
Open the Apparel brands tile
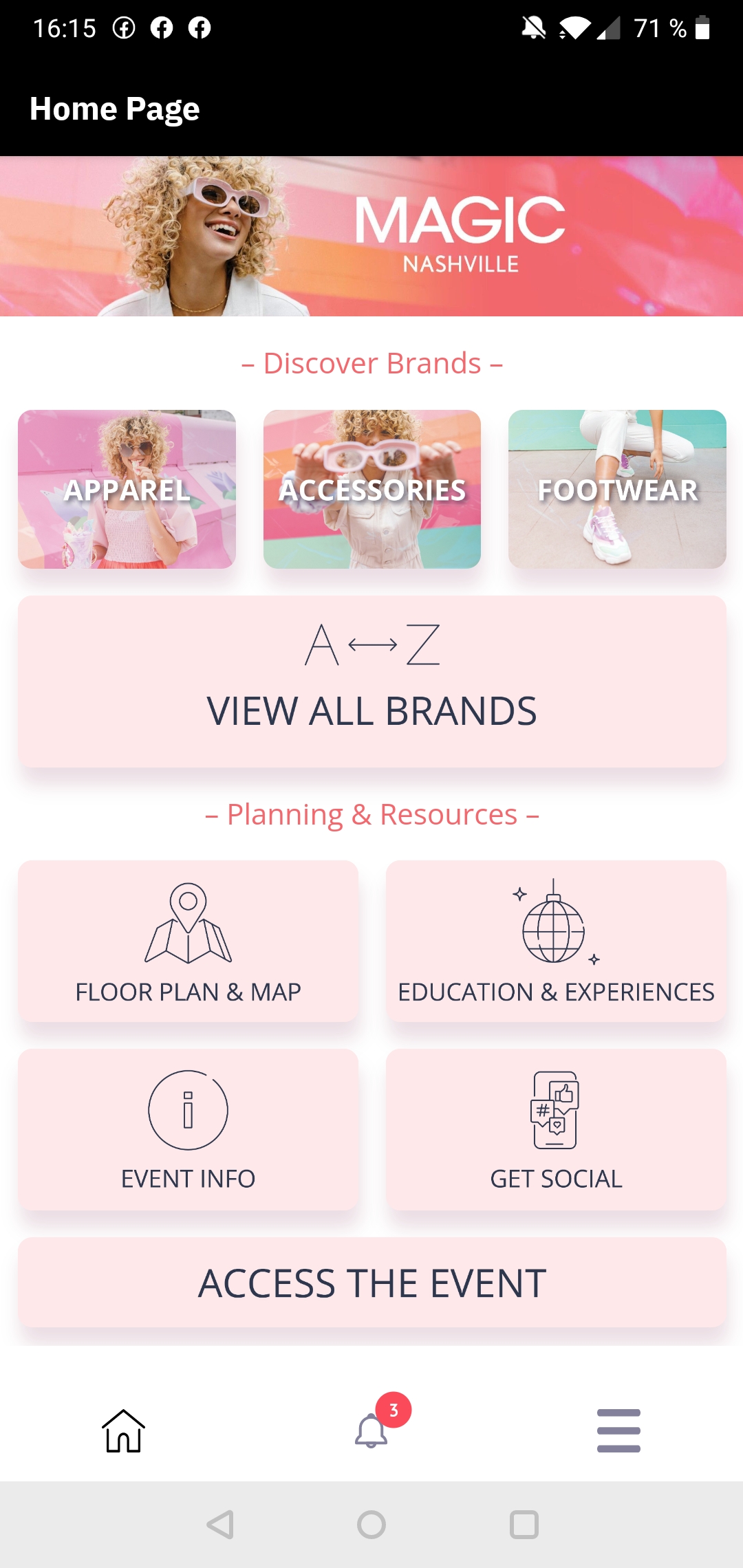tap(127, 489)
